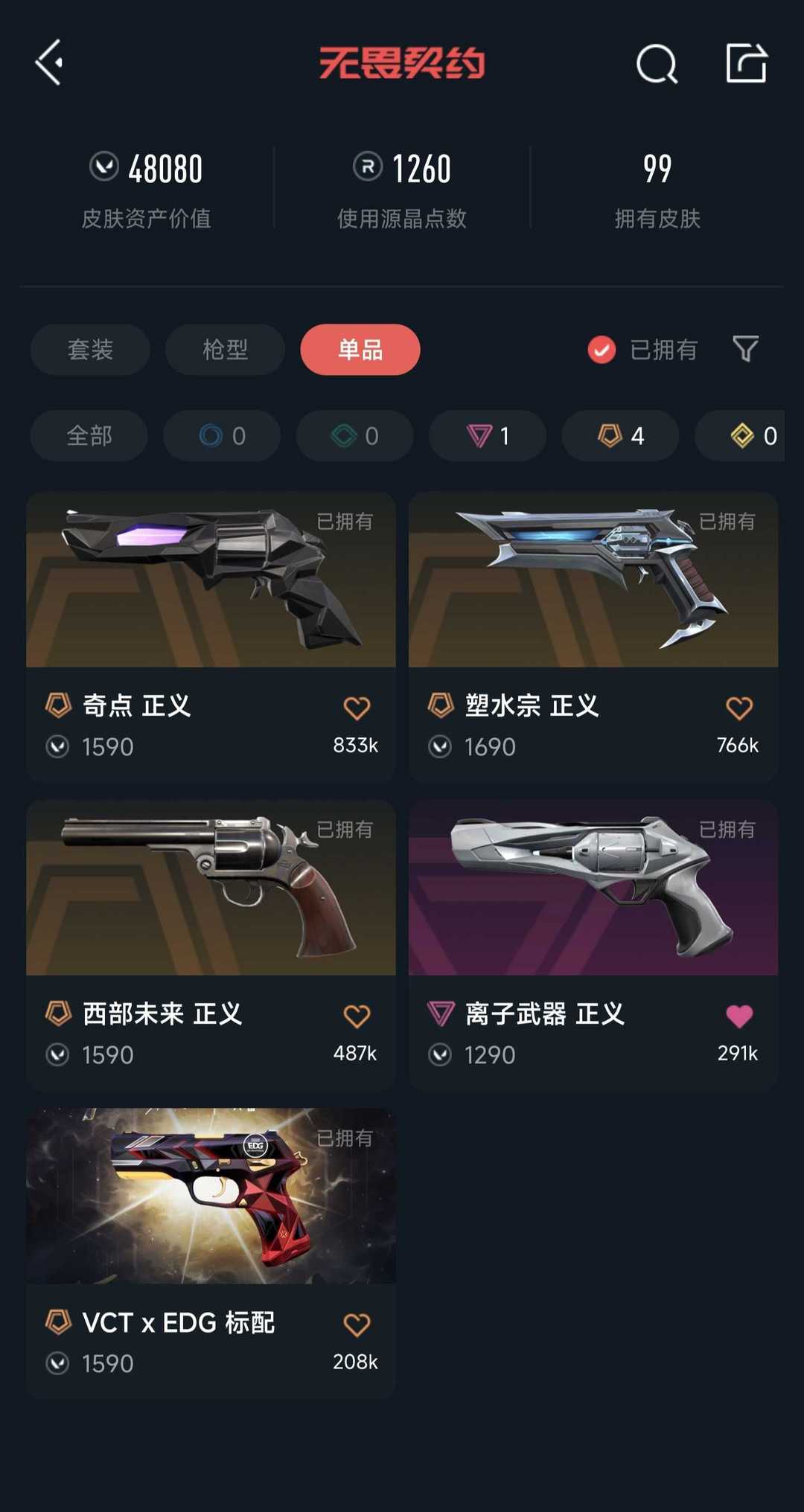This screenshot has width=804, height=1512.
Task: Open the 塑水宗 正义 skin card
Action: pos(593,636)
